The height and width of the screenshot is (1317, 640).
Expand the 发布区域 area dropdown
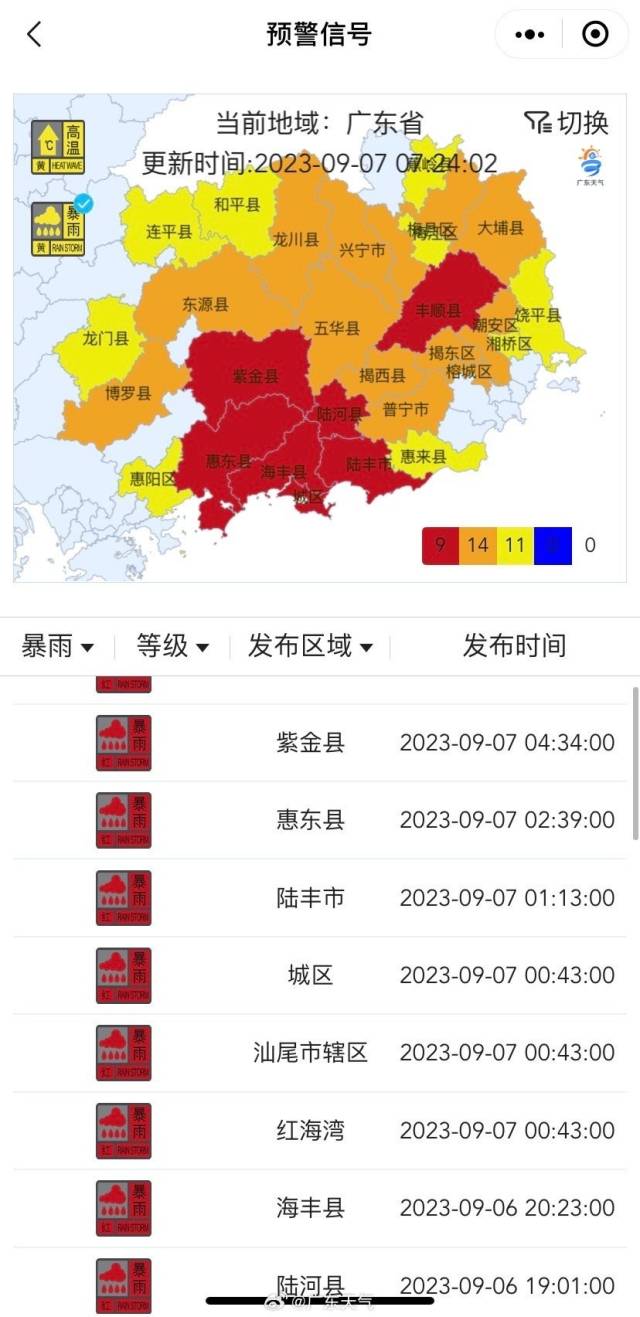point(310,646)
